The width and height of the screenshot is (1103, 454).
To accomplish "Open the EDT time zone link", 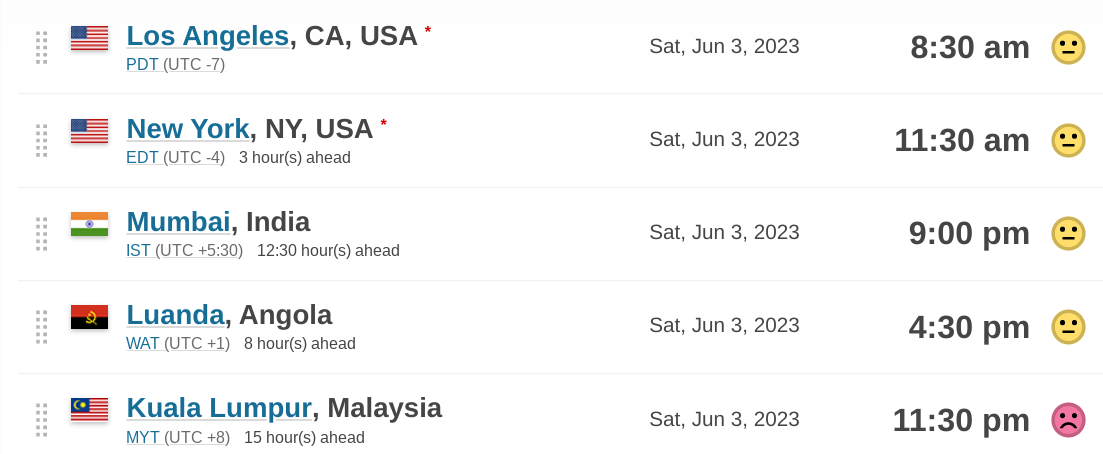I will pos(142,157).
